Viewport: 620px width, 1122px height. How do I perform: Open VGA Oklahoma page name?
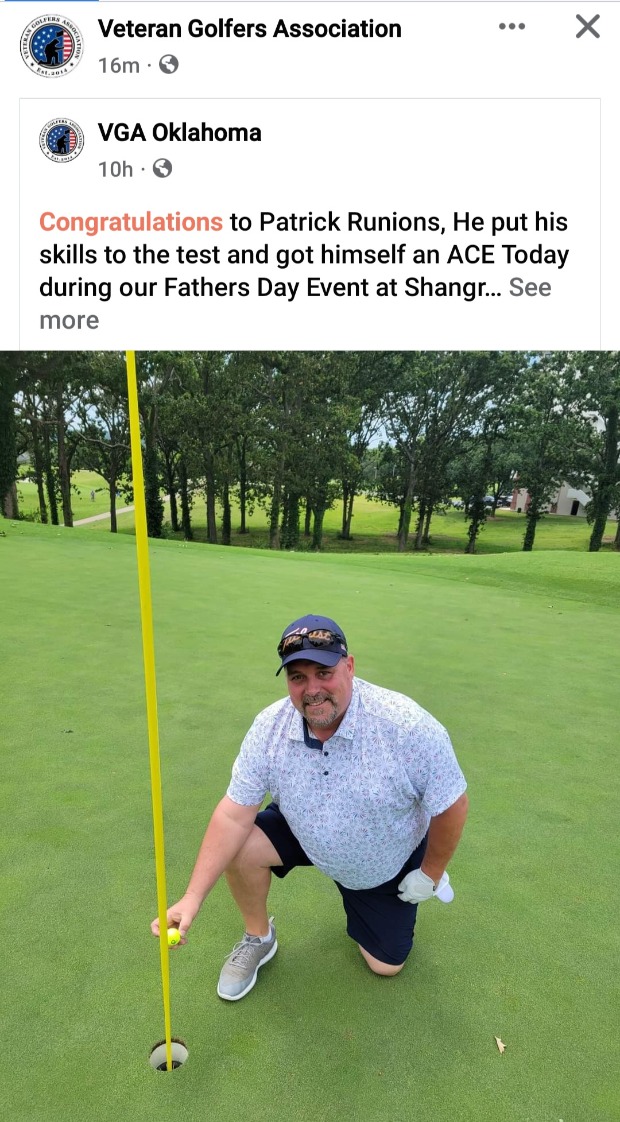179,132
